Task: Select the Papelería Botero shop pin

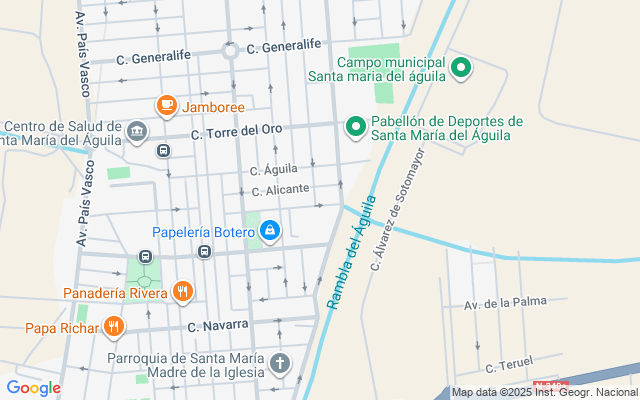Action: (x=270, y=232)
